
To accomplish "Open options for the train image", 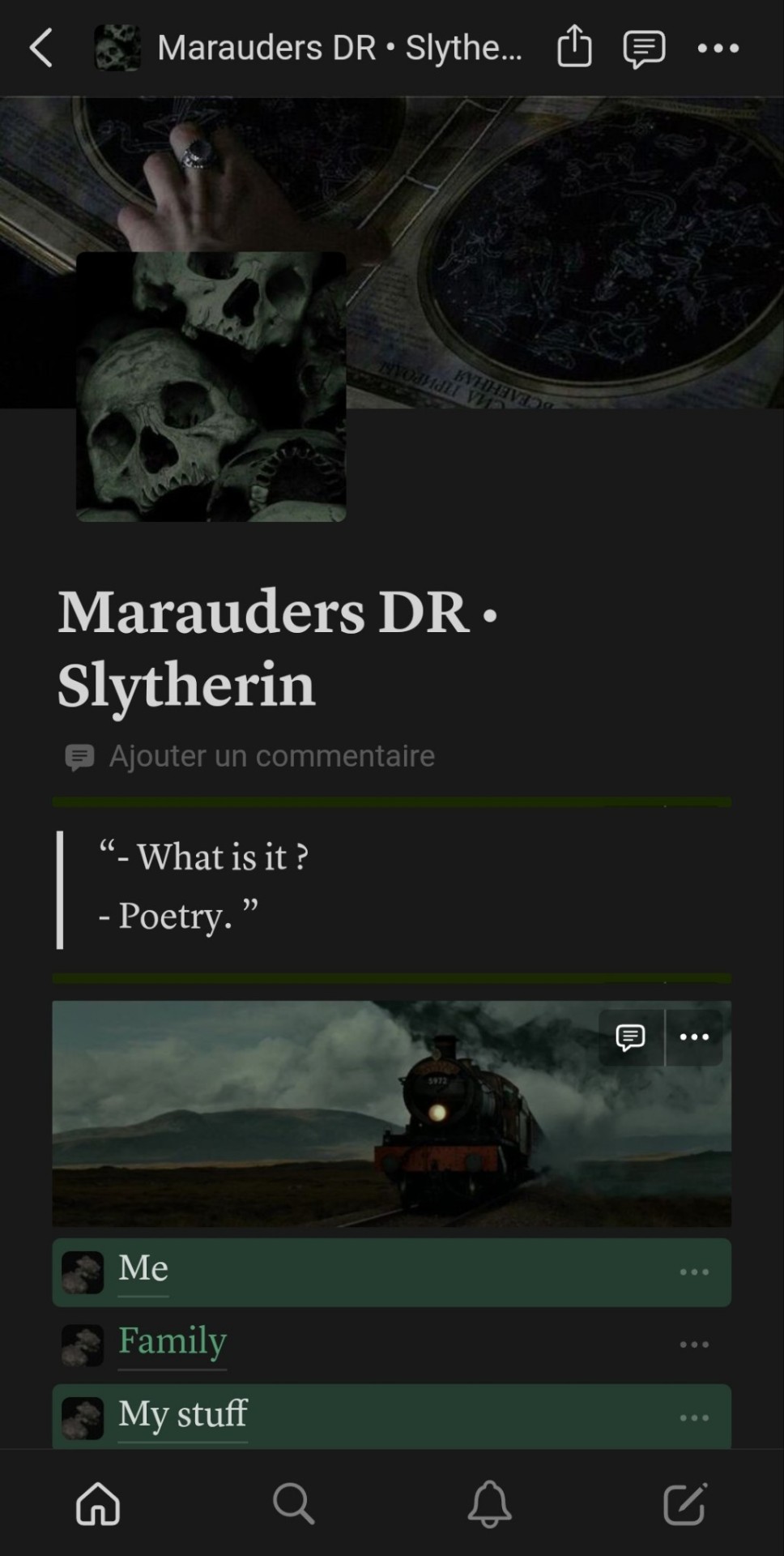I will pos(694,1037).
